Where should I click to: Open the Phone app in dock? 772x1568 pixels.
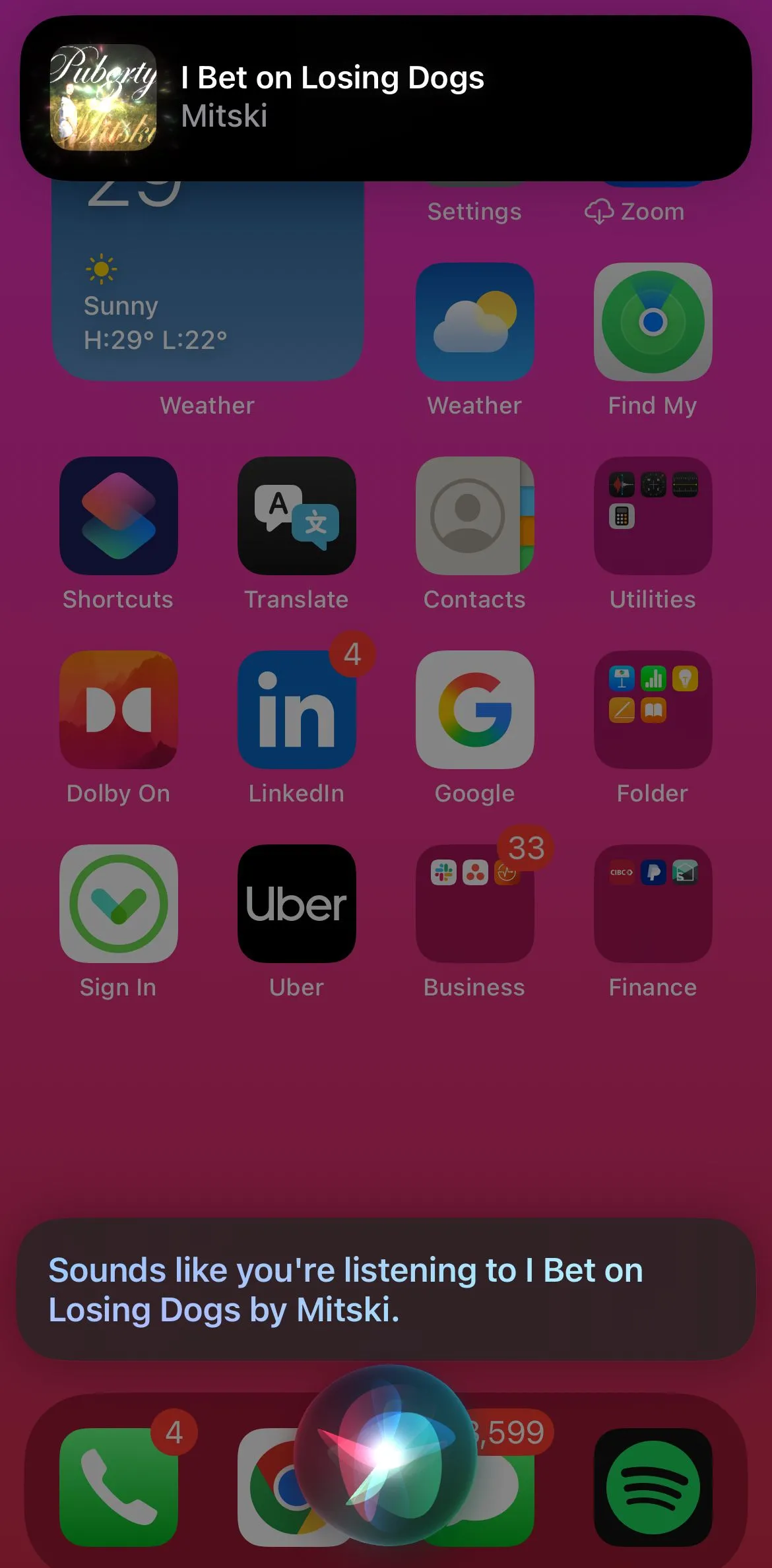tap(119, 1487)
